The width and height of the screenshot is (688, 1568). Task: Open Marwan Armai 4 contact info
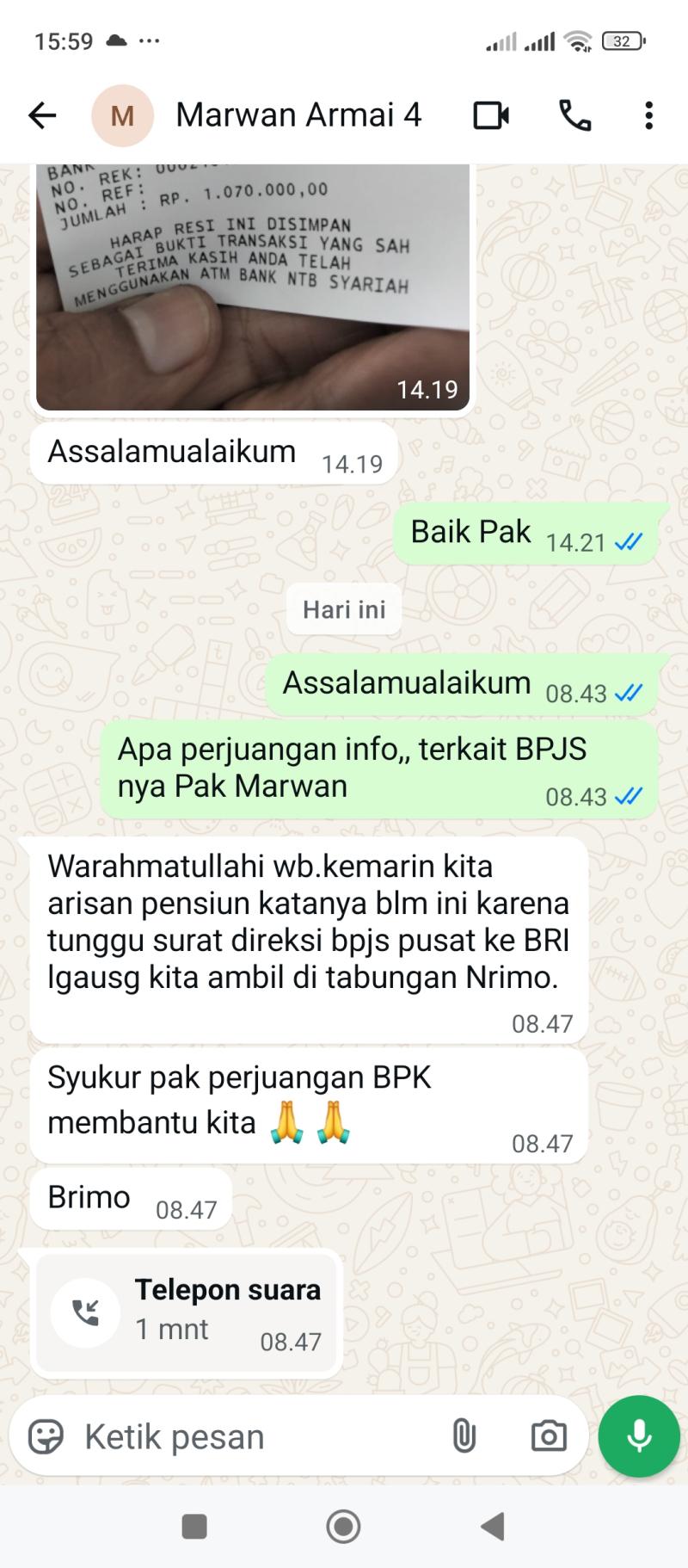pyautogui.click(x=298, y=115)
